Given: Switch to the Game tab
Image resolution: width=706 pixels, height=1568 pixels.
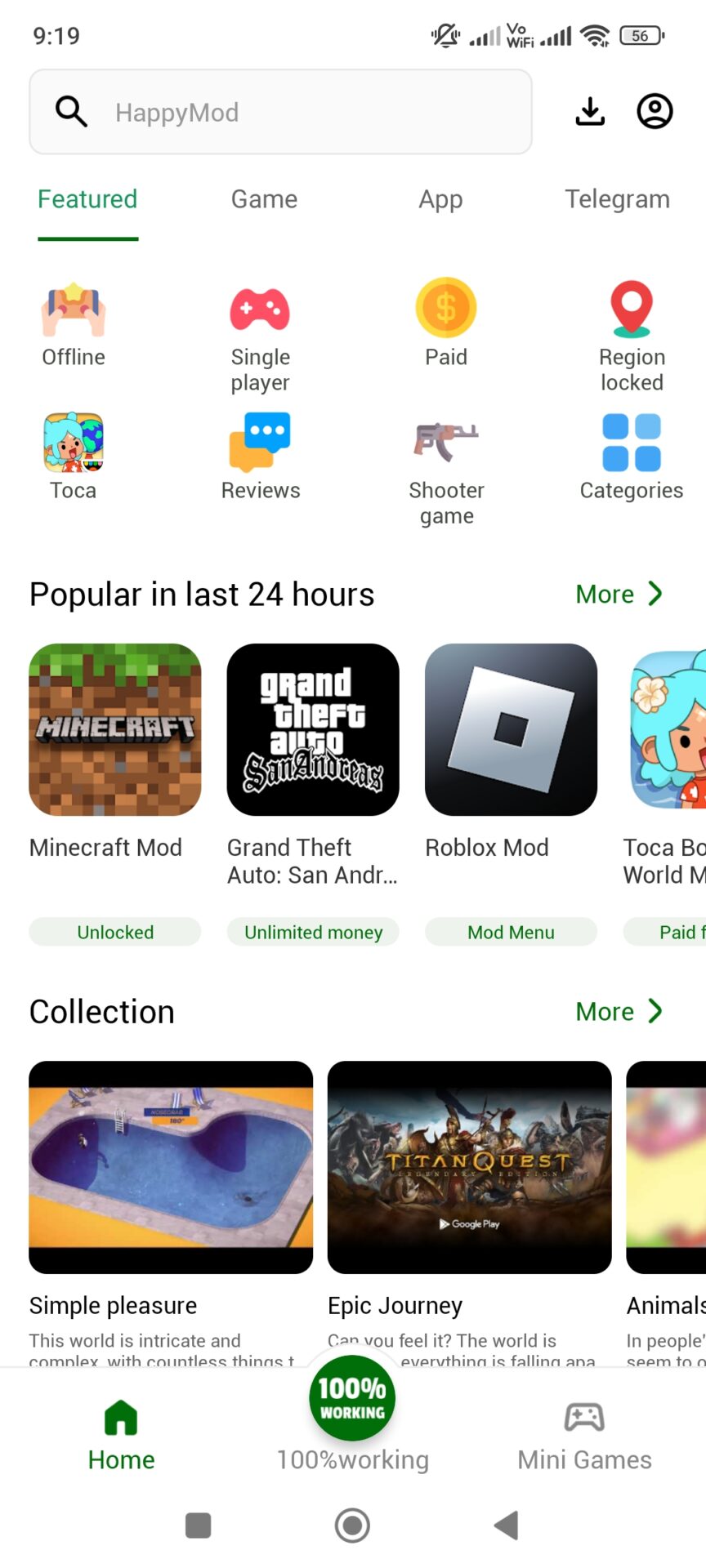Looking at the screenshot, I should (x=264, y=199).
